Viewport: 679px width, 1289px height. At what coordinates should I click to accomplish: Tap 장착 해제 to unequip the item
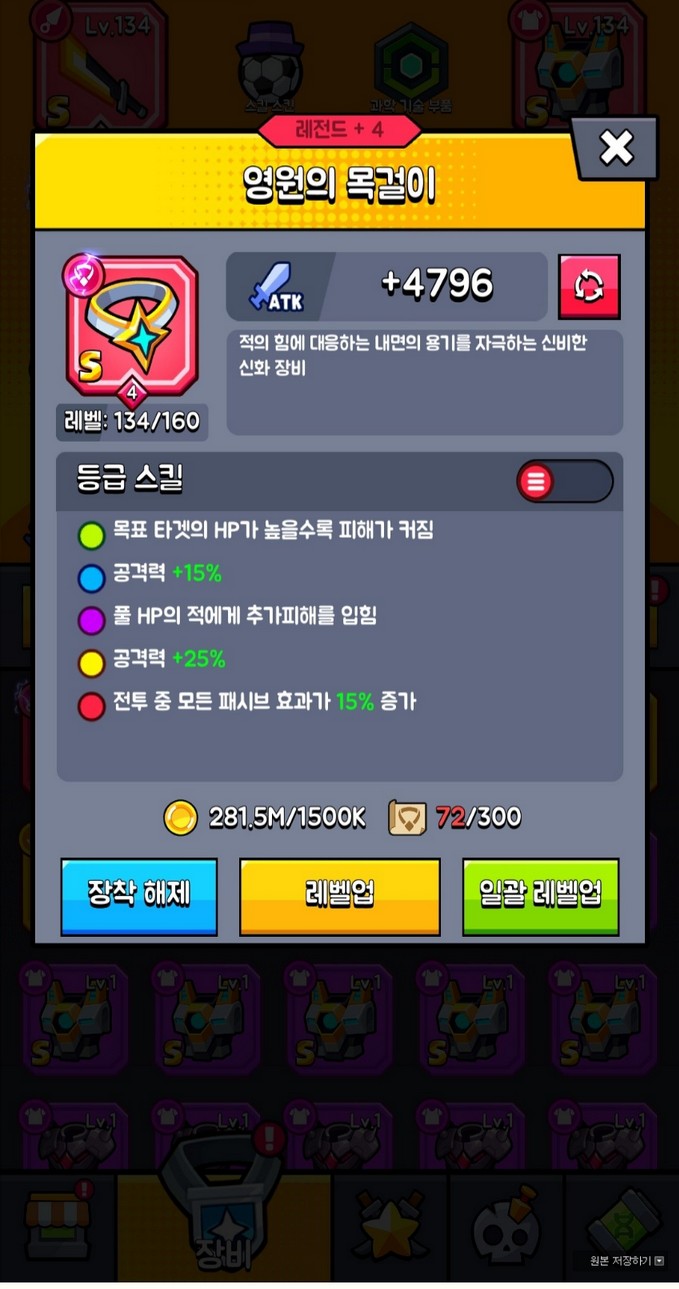pos(139,896)
